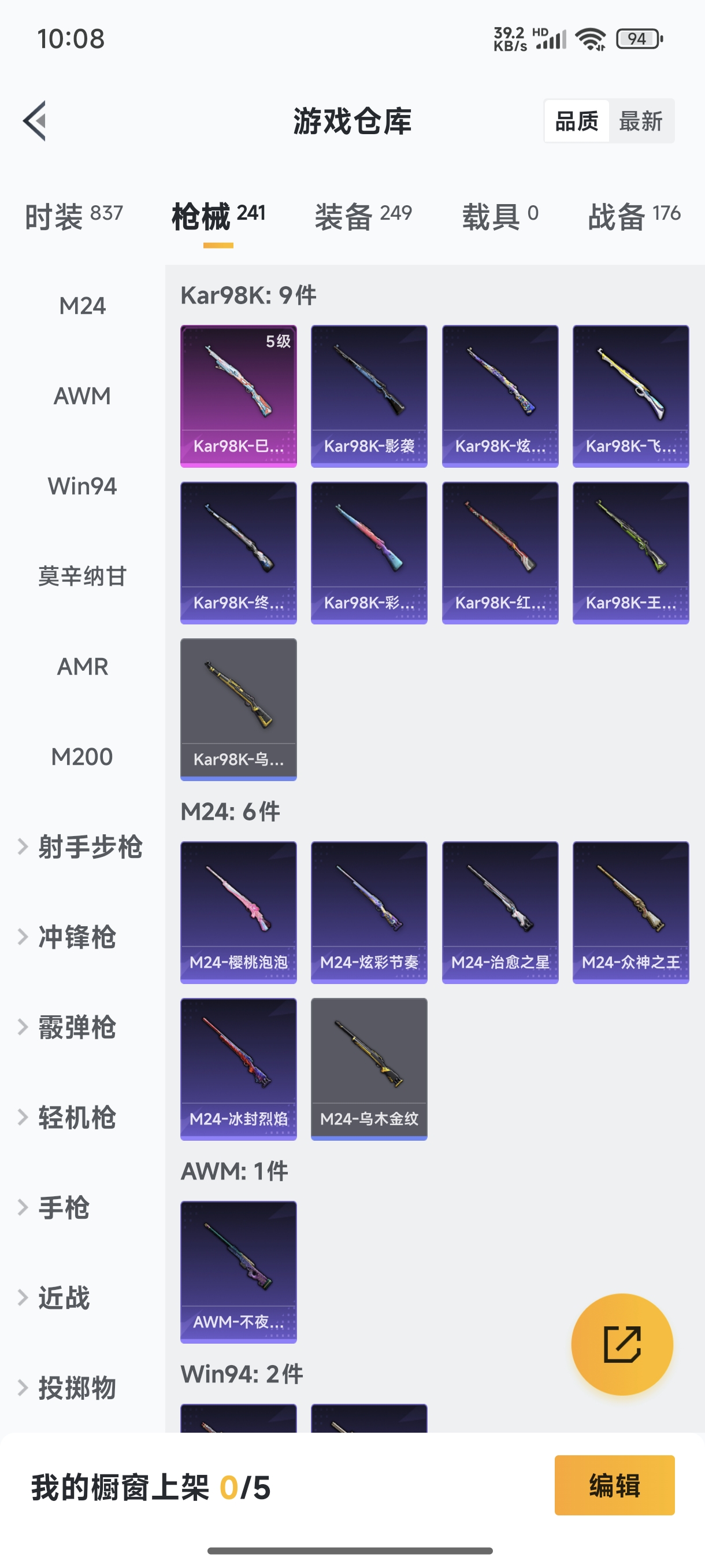Viewport: 705px width, 1568px height.
Task: Sort inventory by 品质
Action: [x=577, y=120]
